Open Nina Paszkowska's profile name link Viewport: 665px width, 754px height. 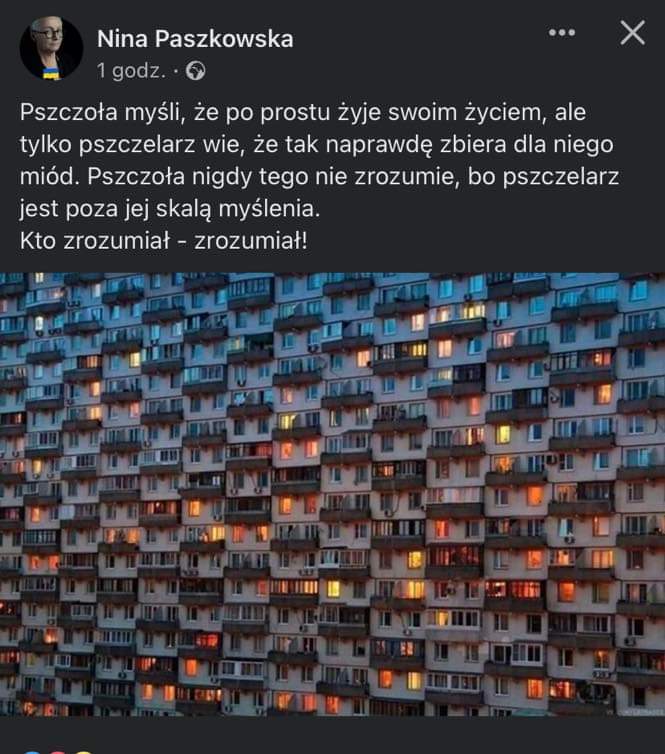195,39
